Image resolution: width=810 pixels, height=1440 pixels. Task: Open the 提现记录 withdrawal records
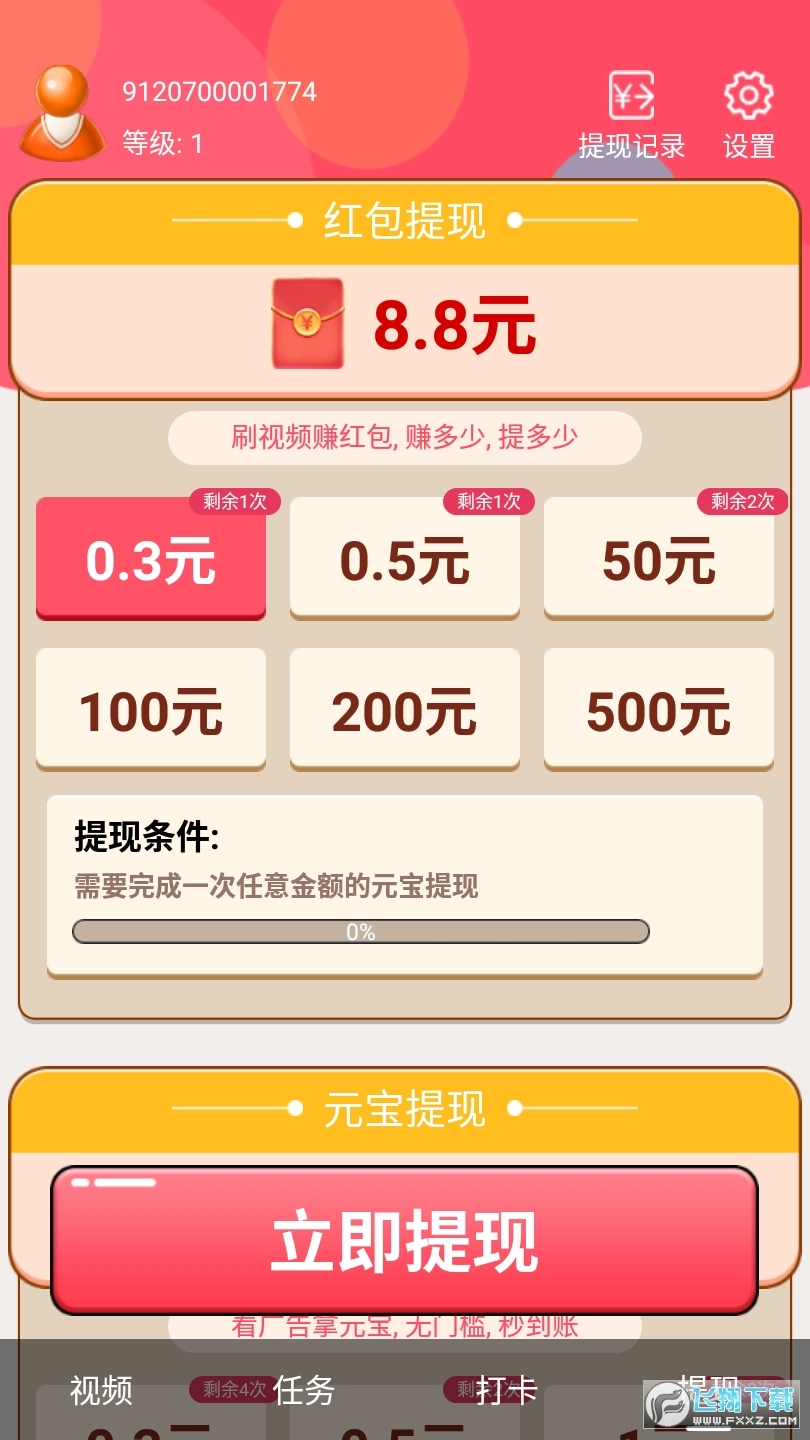point(631,117)
